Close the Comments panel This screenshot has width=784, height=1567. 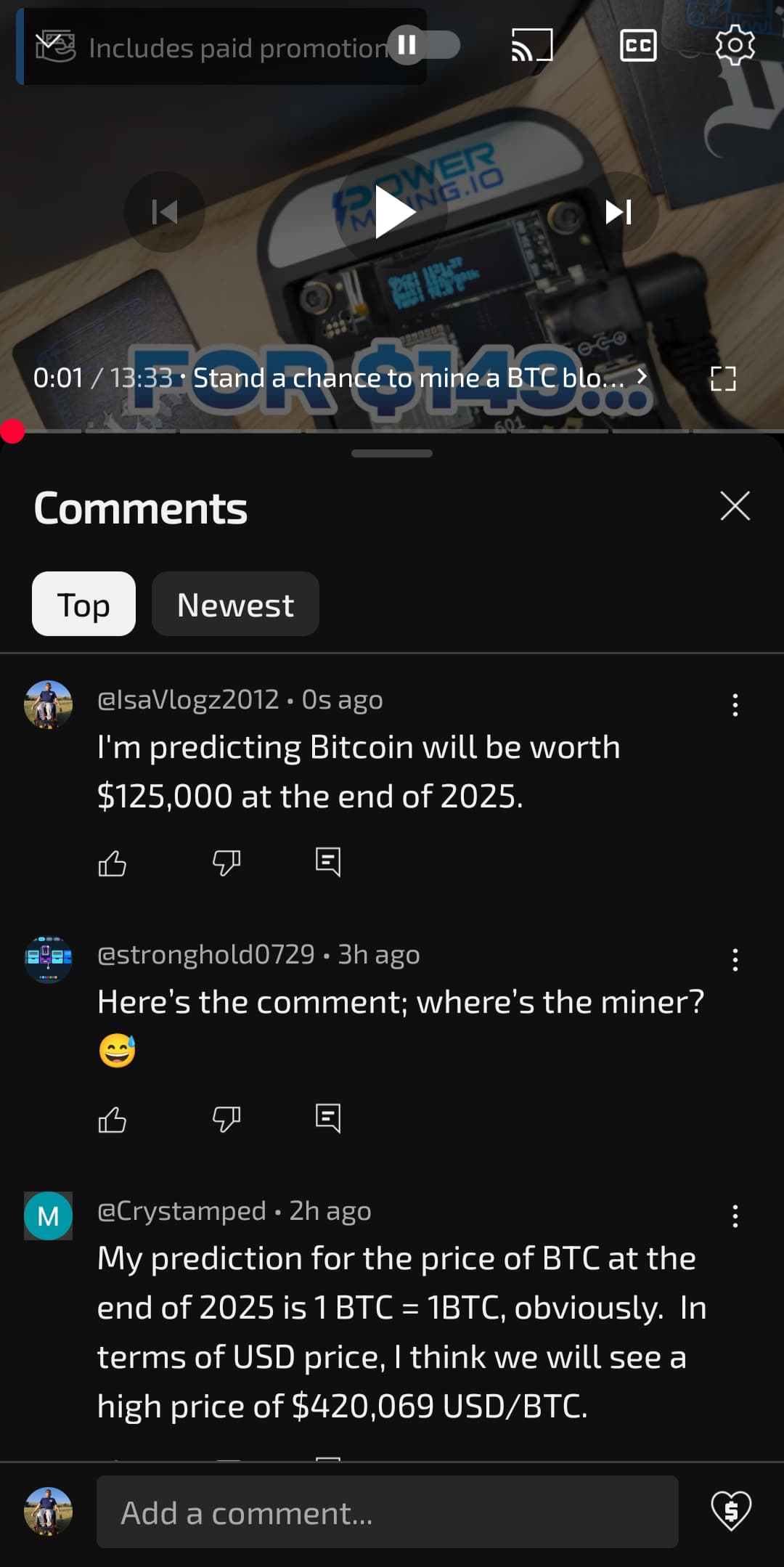[x=735, y=506]
